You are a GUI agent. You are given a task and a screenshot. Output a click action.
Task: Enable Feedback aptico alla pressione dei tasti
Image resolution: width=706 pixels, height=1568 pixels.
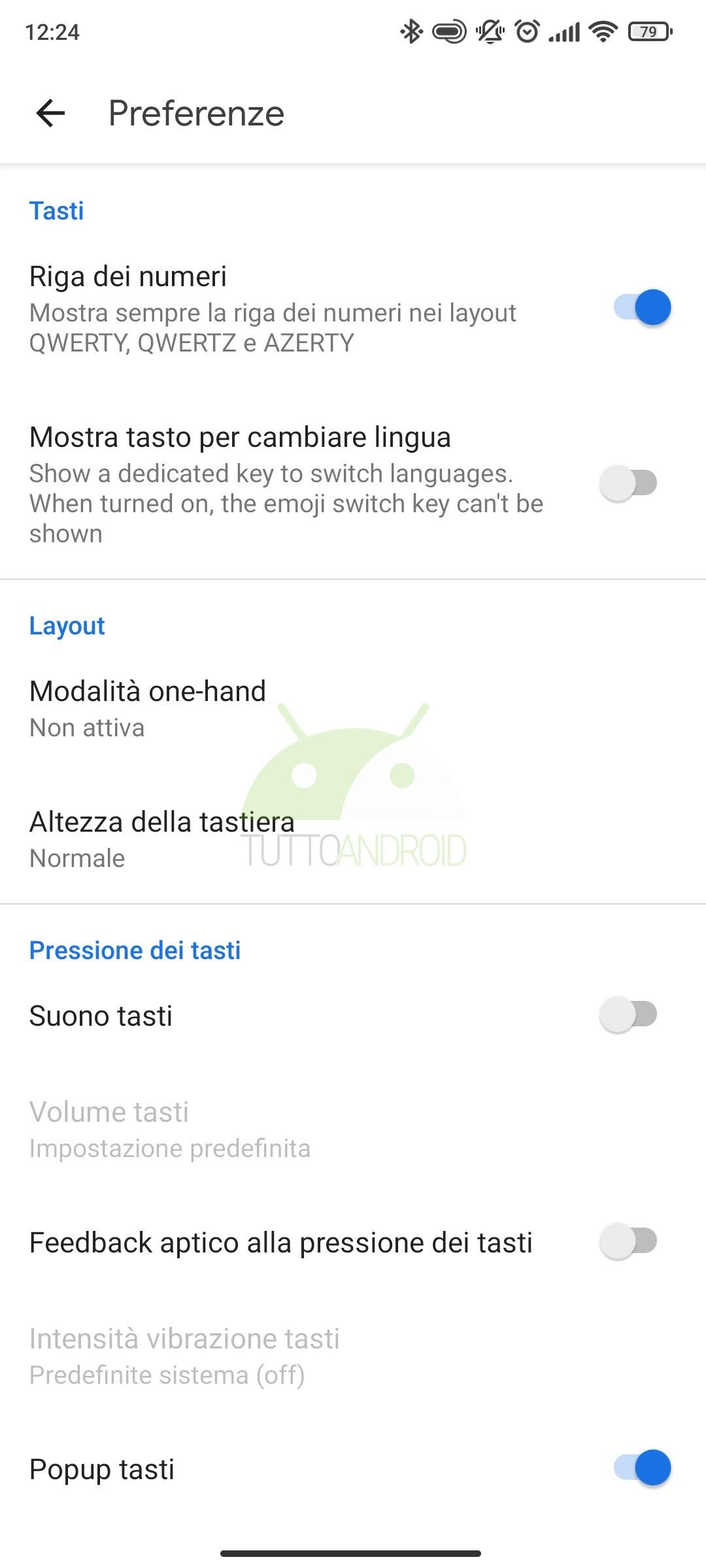(x=629, y=1241)
